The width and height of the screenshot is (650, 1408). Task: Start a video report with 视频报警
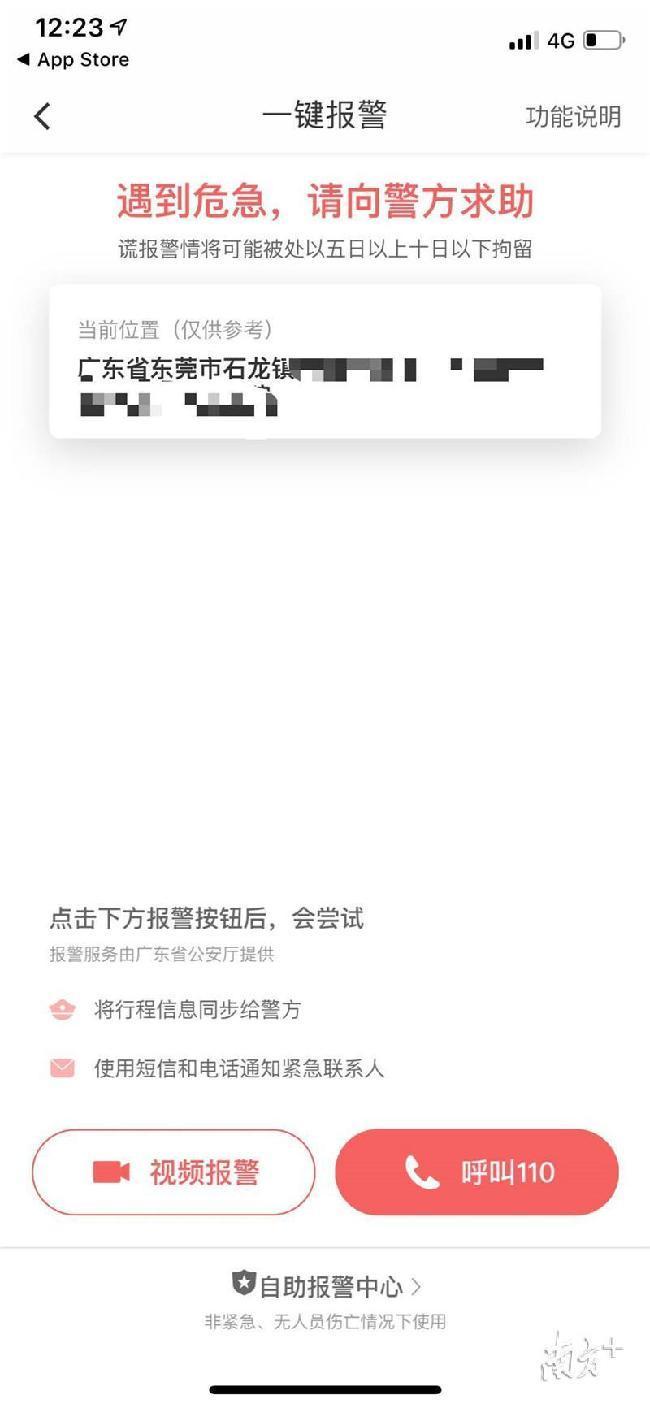tap(174, 1172)
